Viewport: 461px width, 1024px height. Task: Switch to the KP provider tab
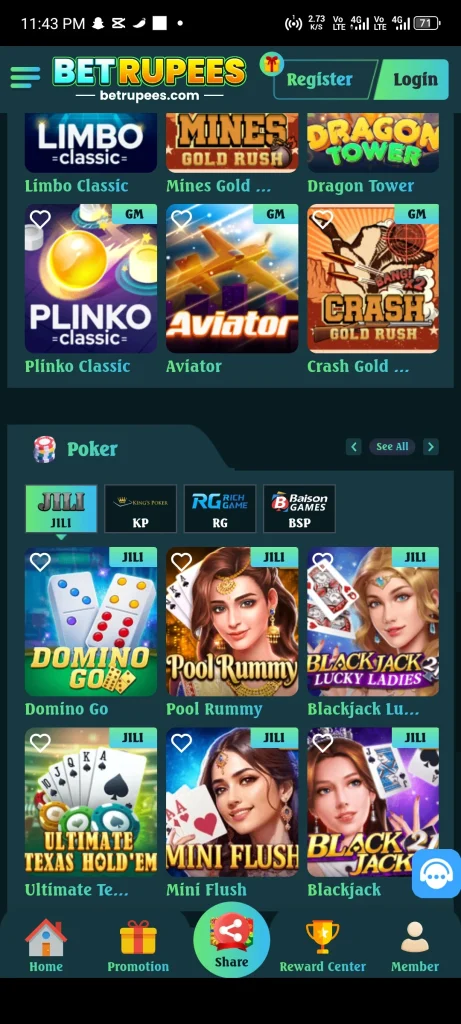[140, 509]
